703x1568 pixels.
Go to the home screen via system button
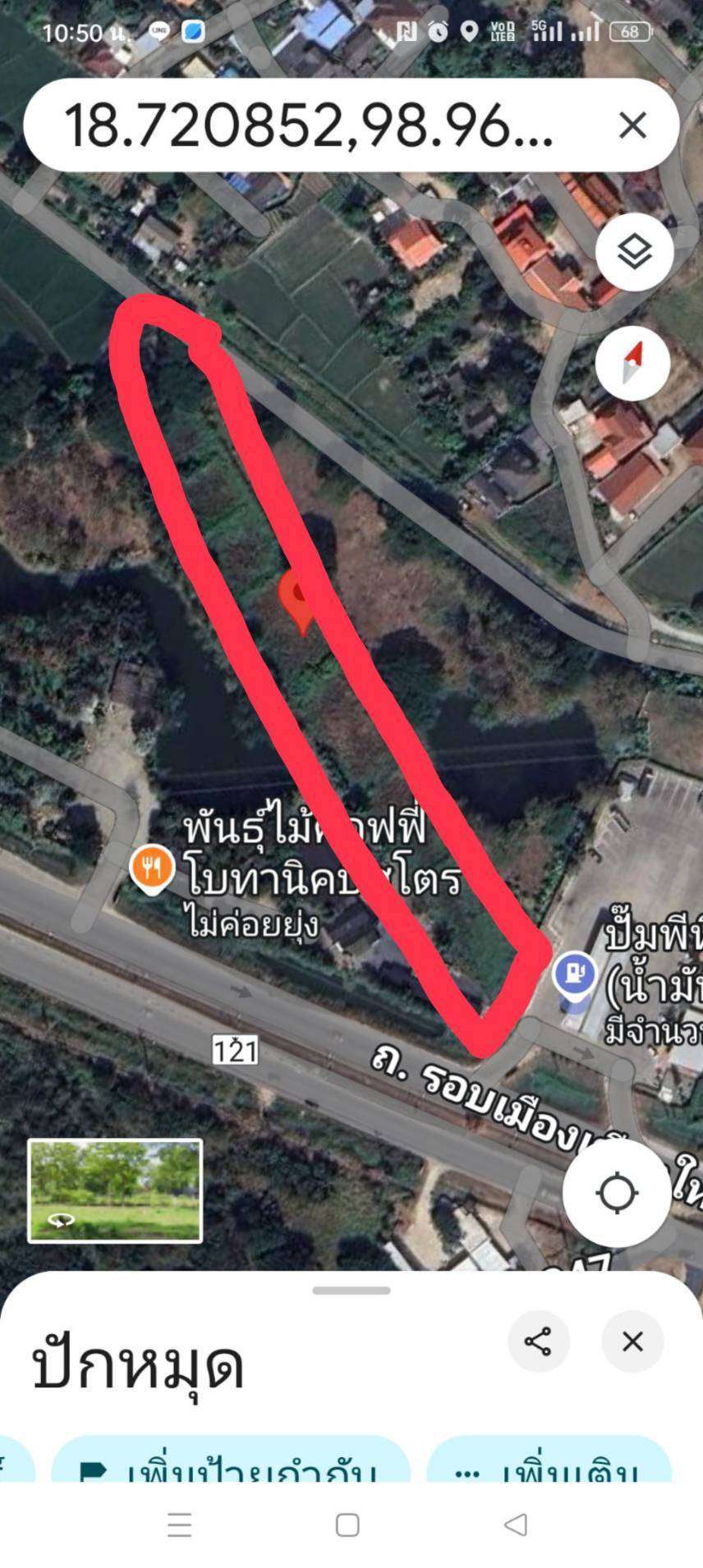347,1524
